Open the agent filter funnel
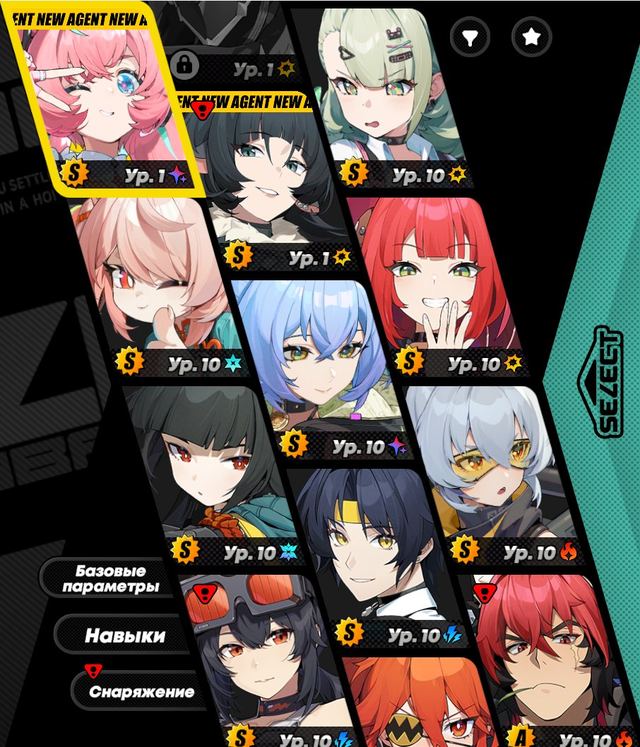This screenshot has width=640, height=747. pyautogui.click(x=470, y=37)
